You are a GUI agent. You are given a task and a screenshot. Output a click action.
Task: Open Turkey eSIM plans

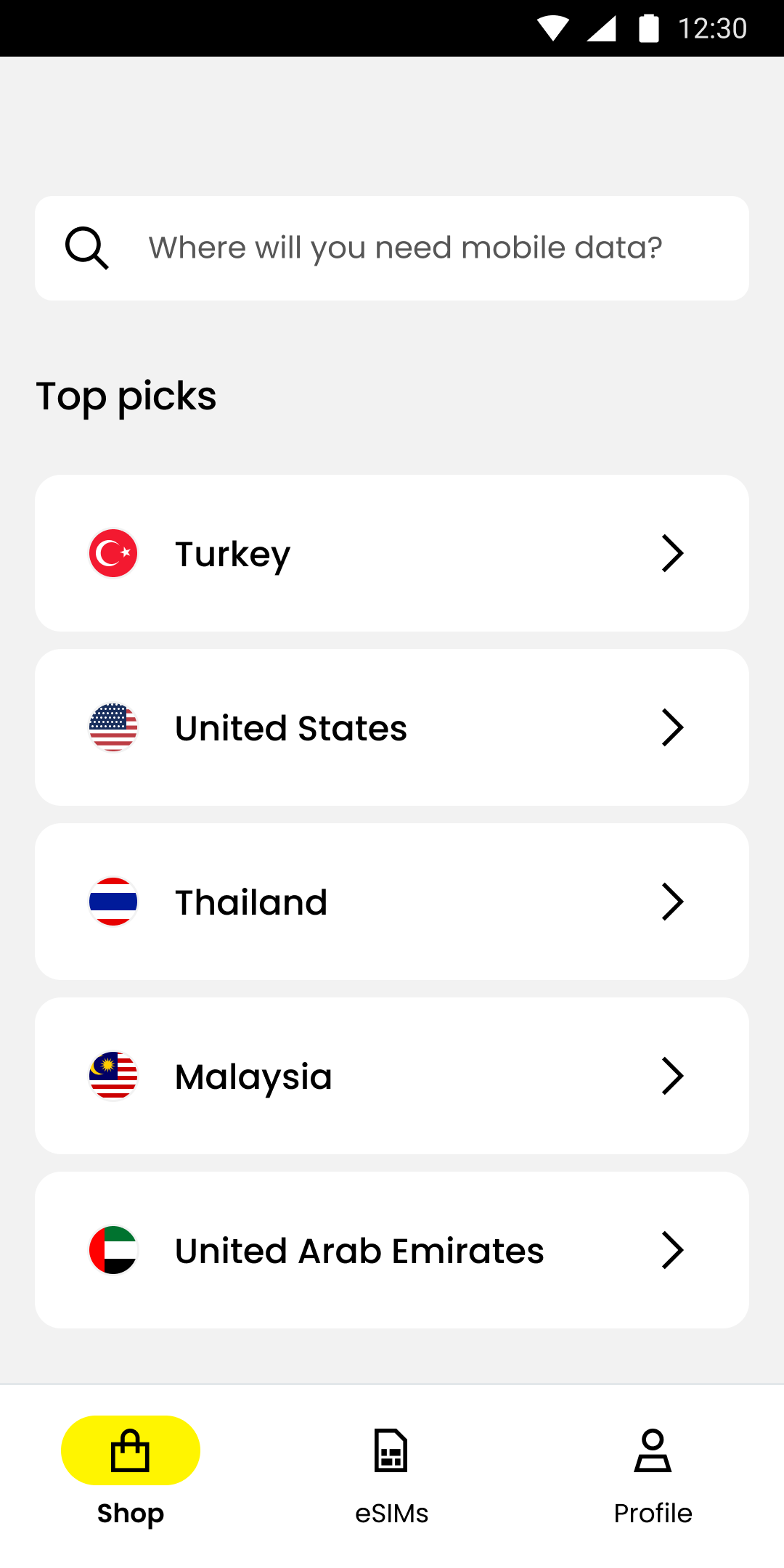click(x=392, y=553)
